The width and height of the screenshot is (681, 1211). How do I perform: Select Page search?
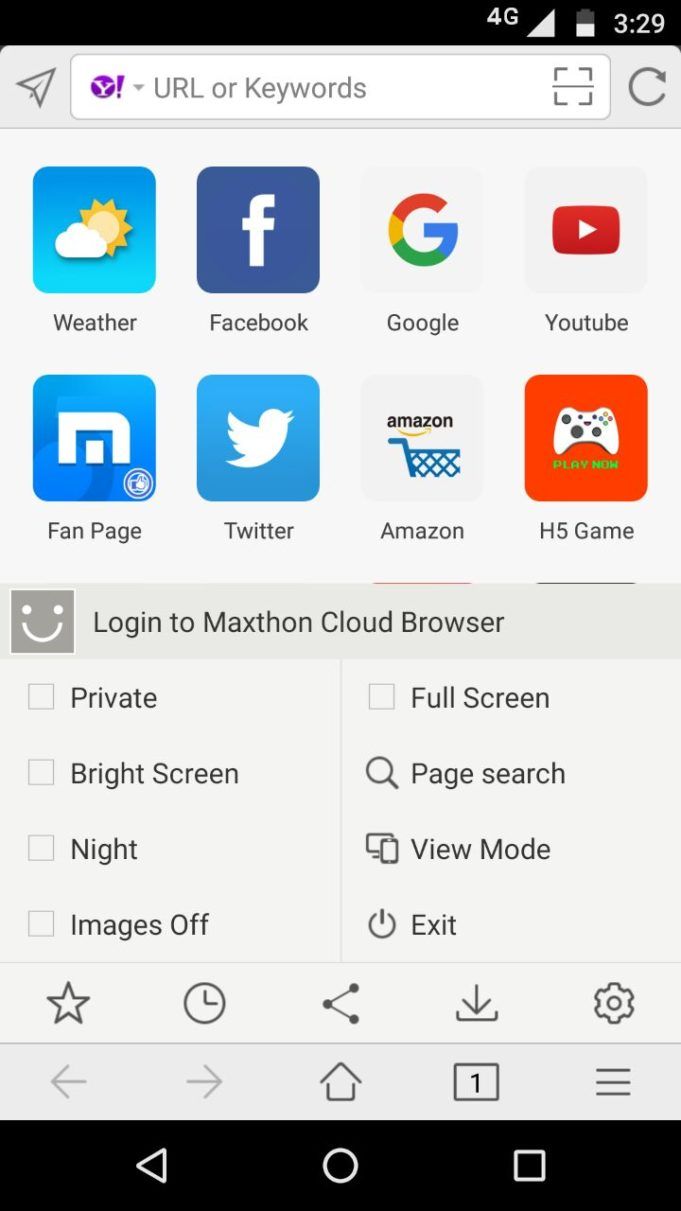click(x=467, y=773)
